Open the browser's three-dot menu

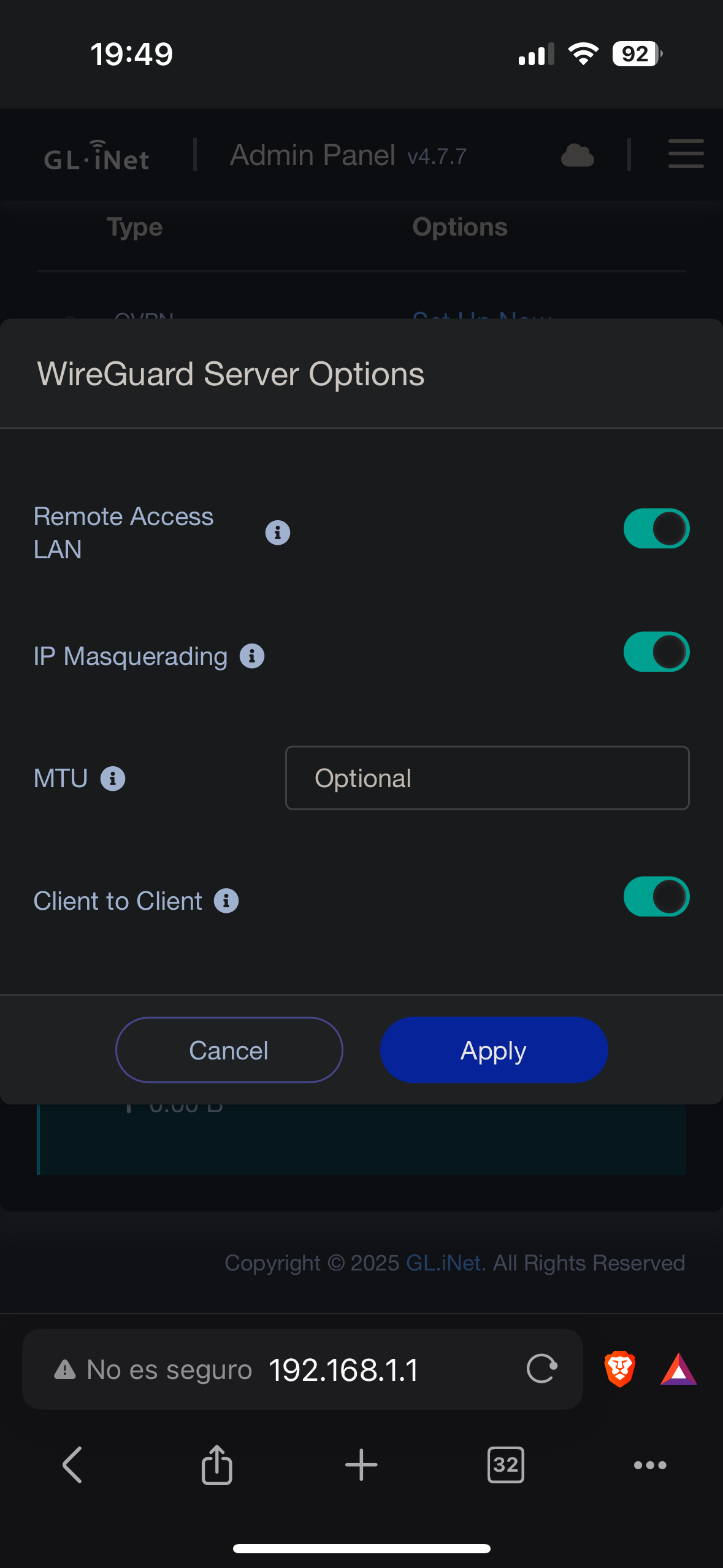[x=650, y=1465]
